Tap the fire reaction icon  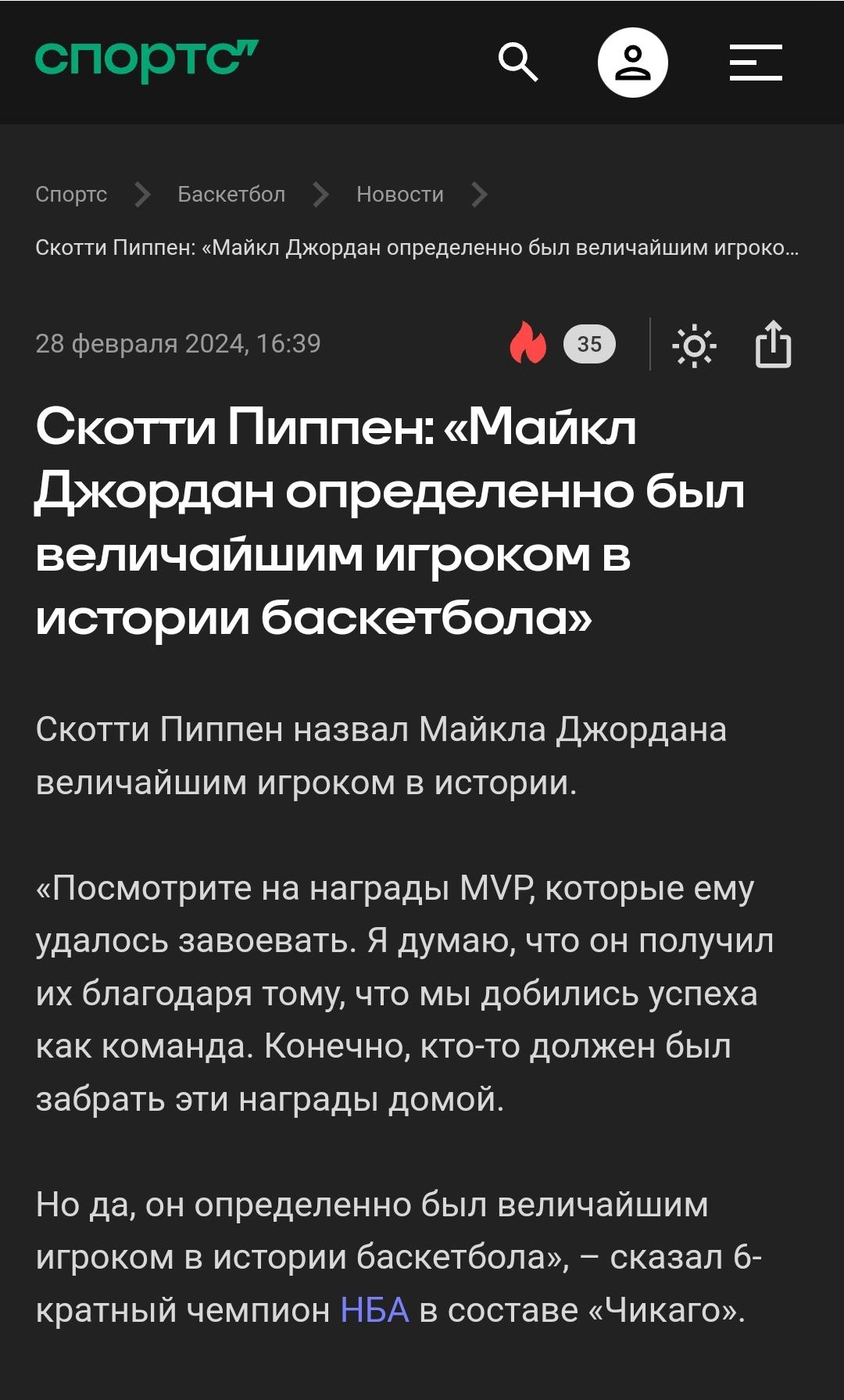[x=528, y=343]
